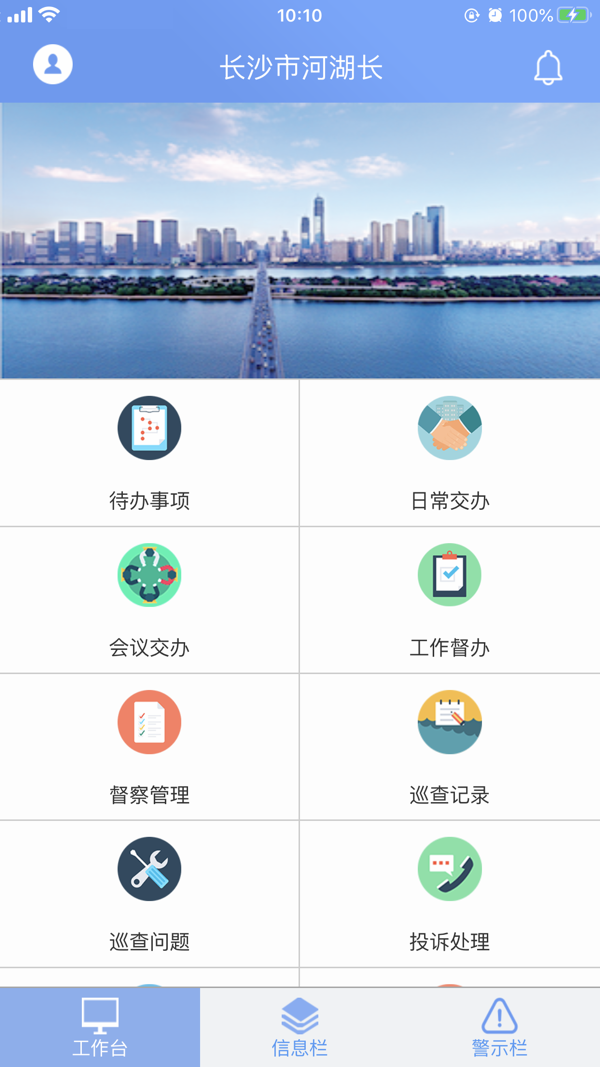View 巡查记录 records
The height and width of the screenshot is (1067, 600).
449,747
